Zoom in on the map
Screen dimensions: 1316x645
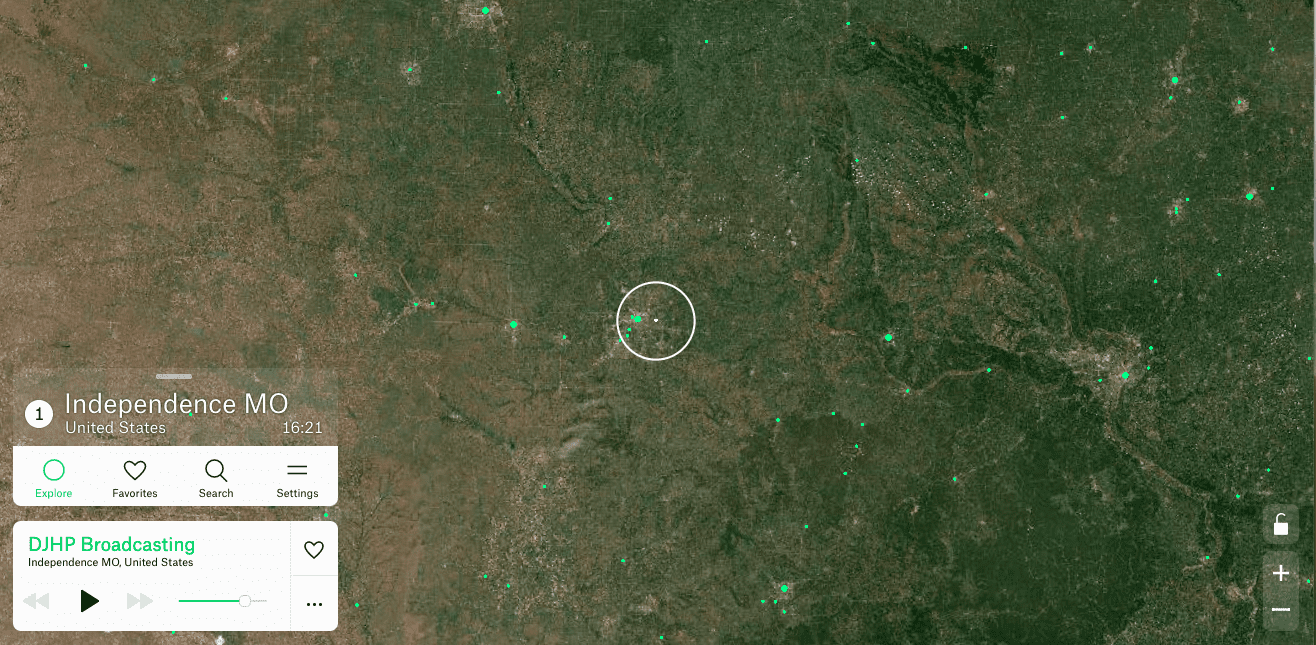[1280, 573]
